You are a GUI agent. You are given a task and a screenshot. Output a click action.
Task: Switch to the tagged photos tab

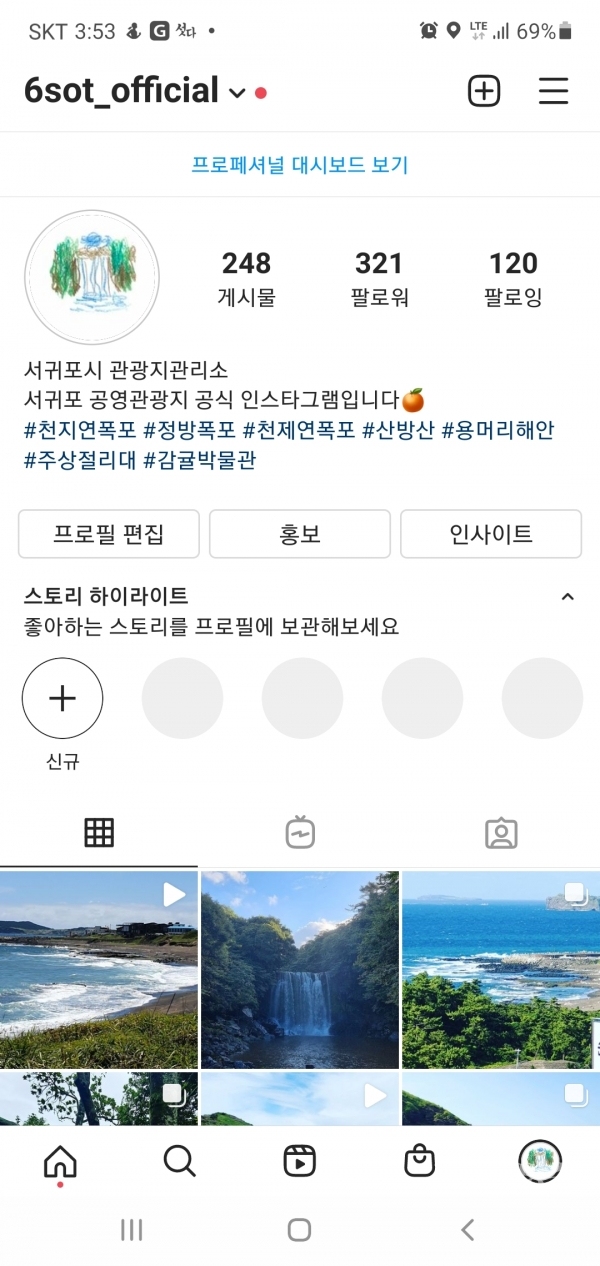(501, 832)
